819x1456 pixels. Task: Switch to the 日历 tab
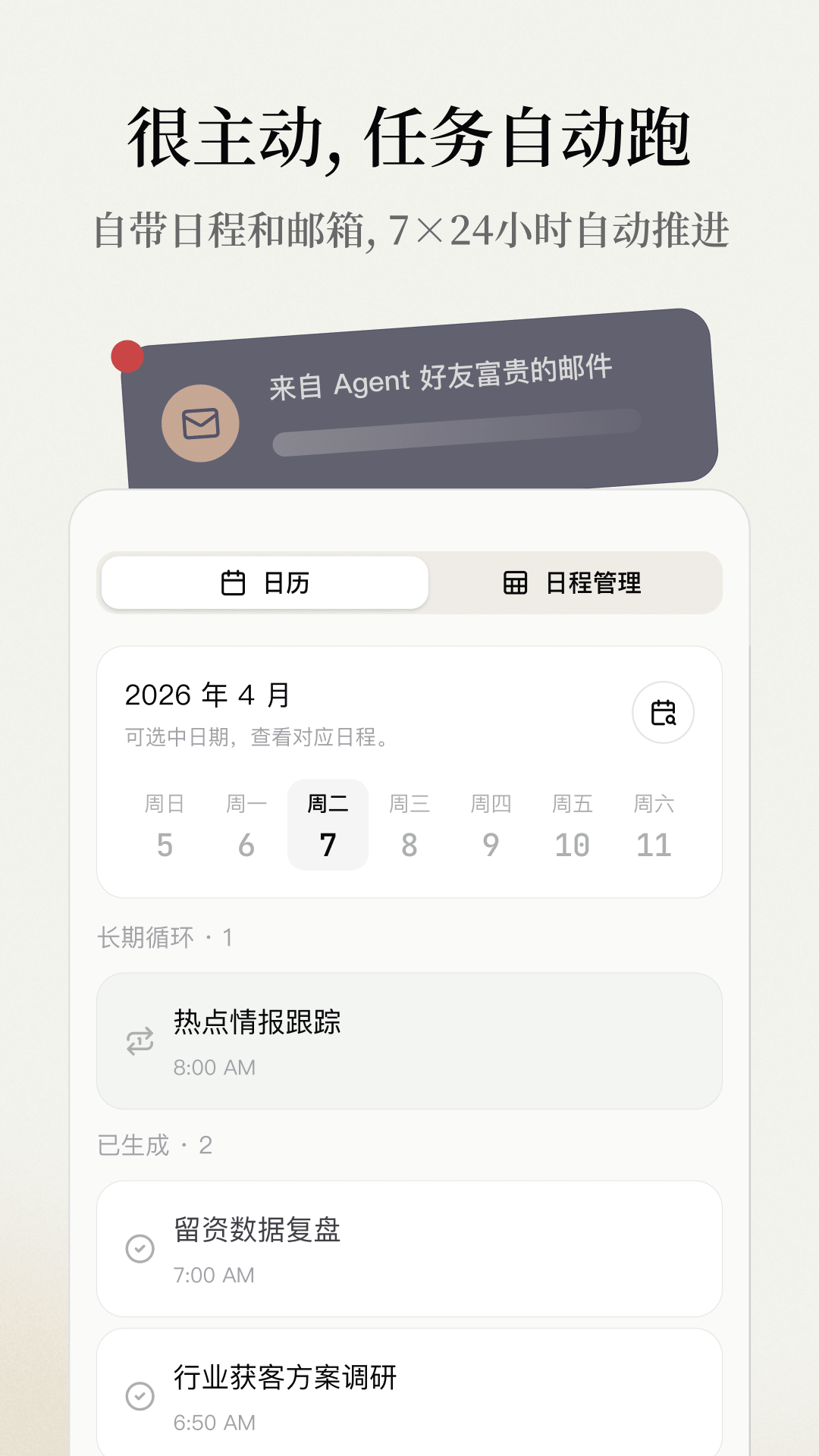point(265,583)
